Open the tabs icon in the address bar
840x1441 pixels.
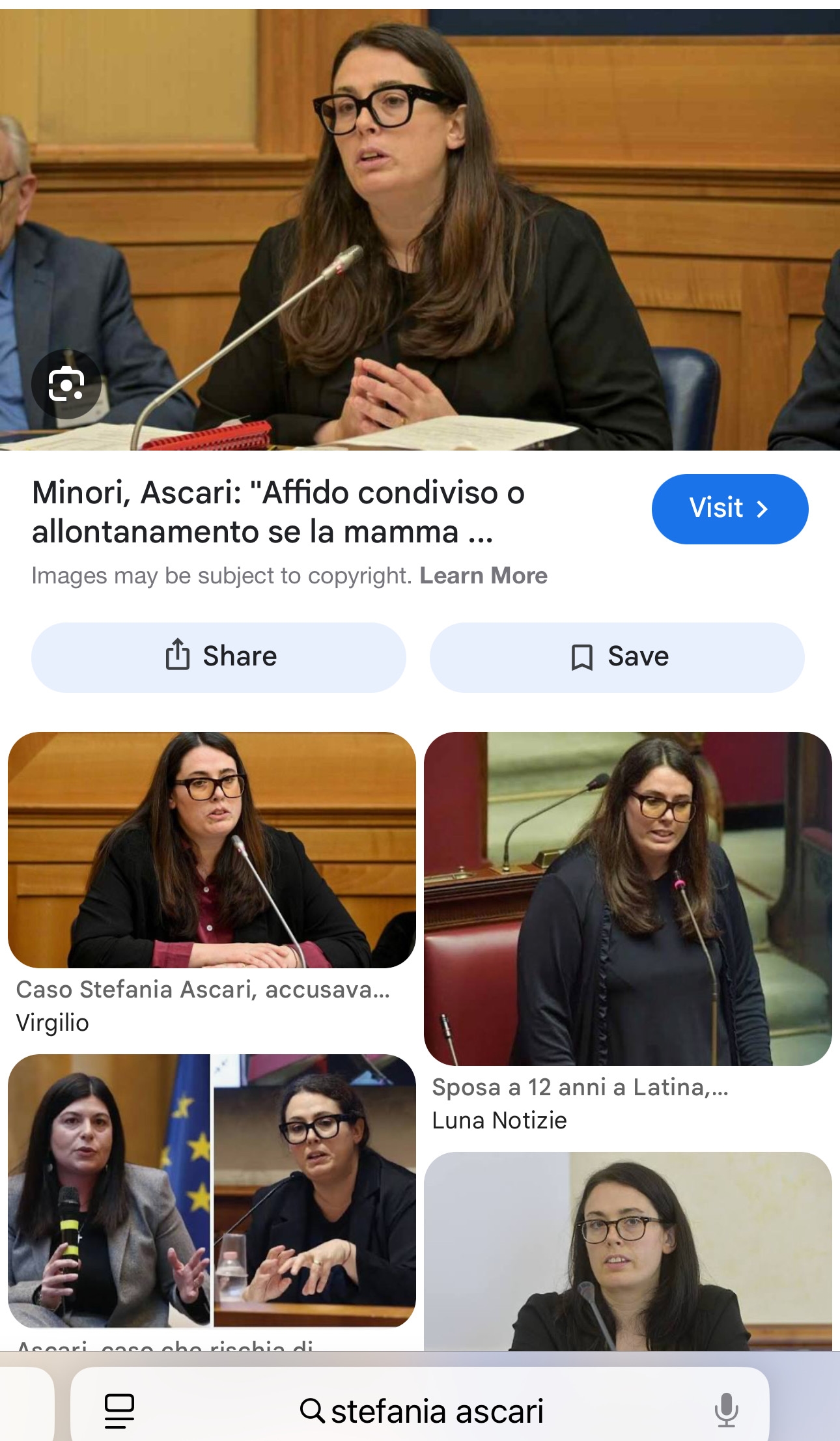point(120,1410)
